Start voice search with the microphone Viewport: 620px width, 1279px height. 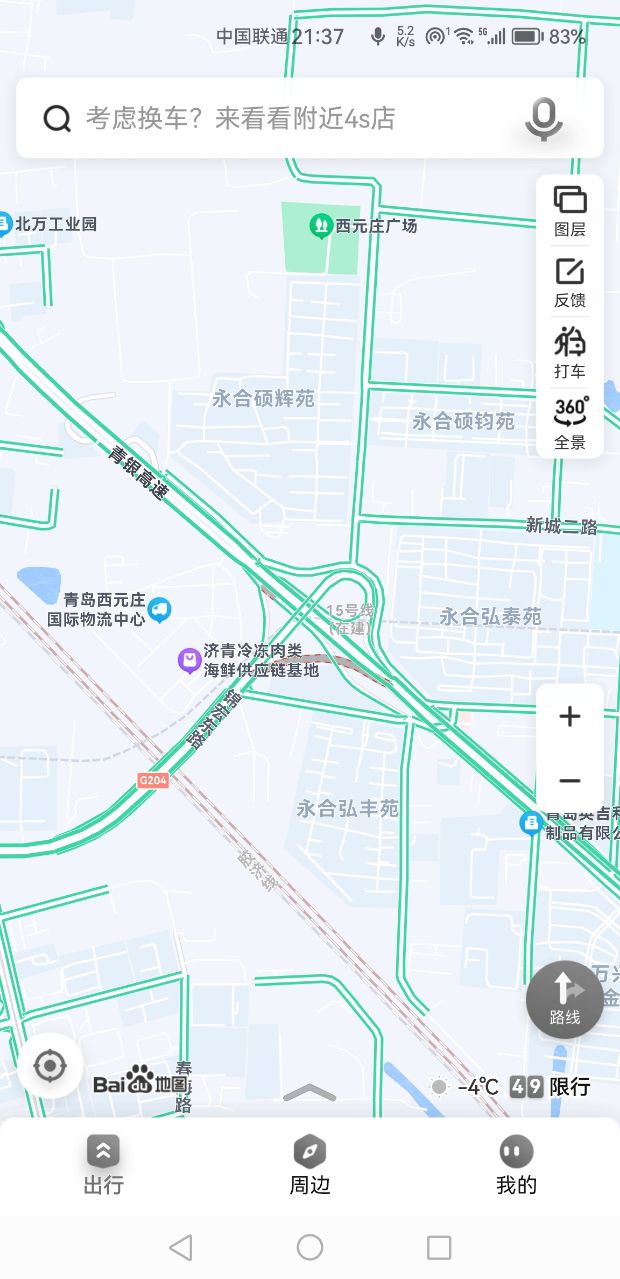pyautogui.click(x=544, y=119)
